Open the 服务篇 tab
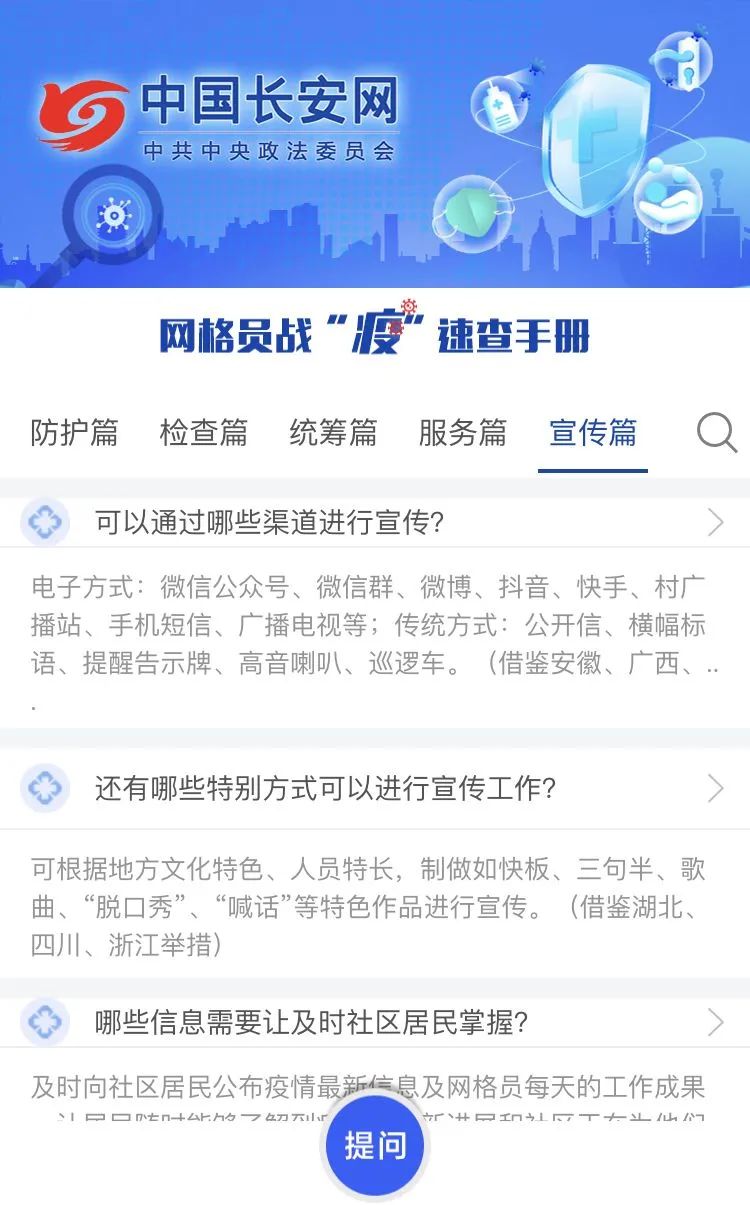Viewport: 750px width, 1205px height. coord(463,432)
